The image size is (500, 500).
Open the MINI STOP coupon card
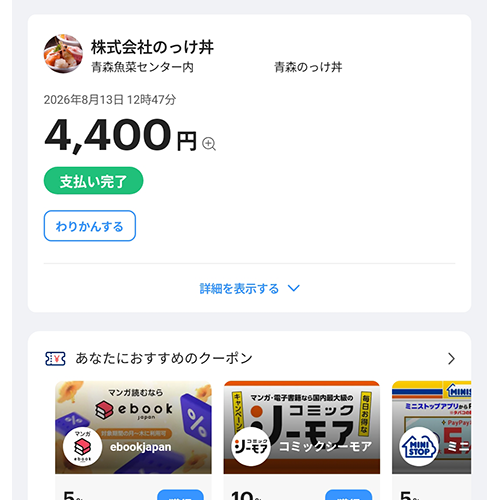click(x=432, y=440)
